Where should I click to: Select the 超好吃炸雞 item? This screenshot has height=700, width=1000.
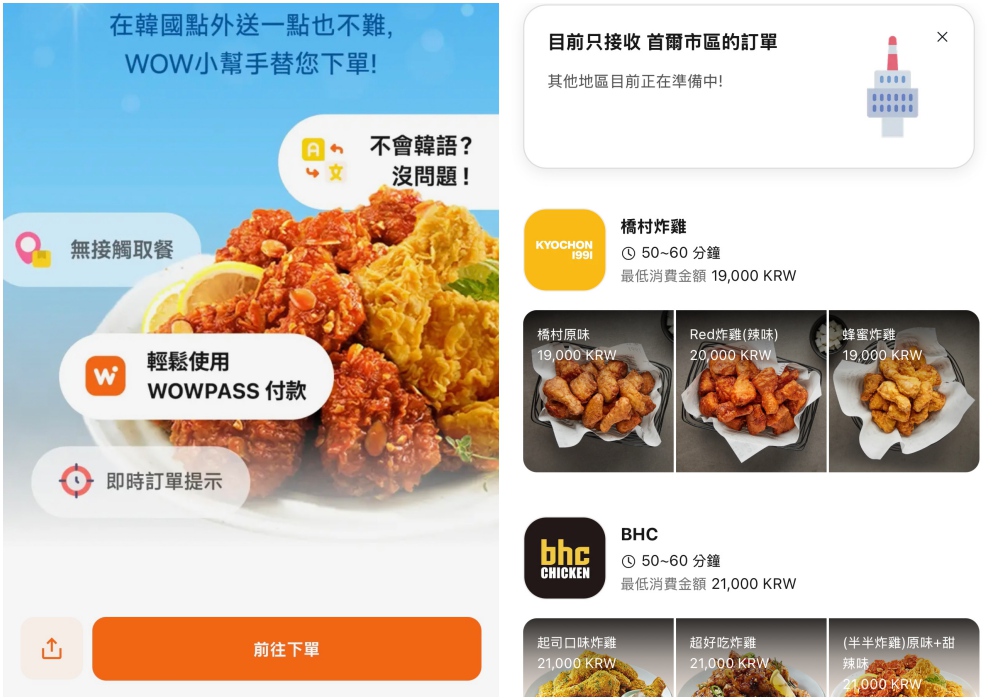pos(751,658)
